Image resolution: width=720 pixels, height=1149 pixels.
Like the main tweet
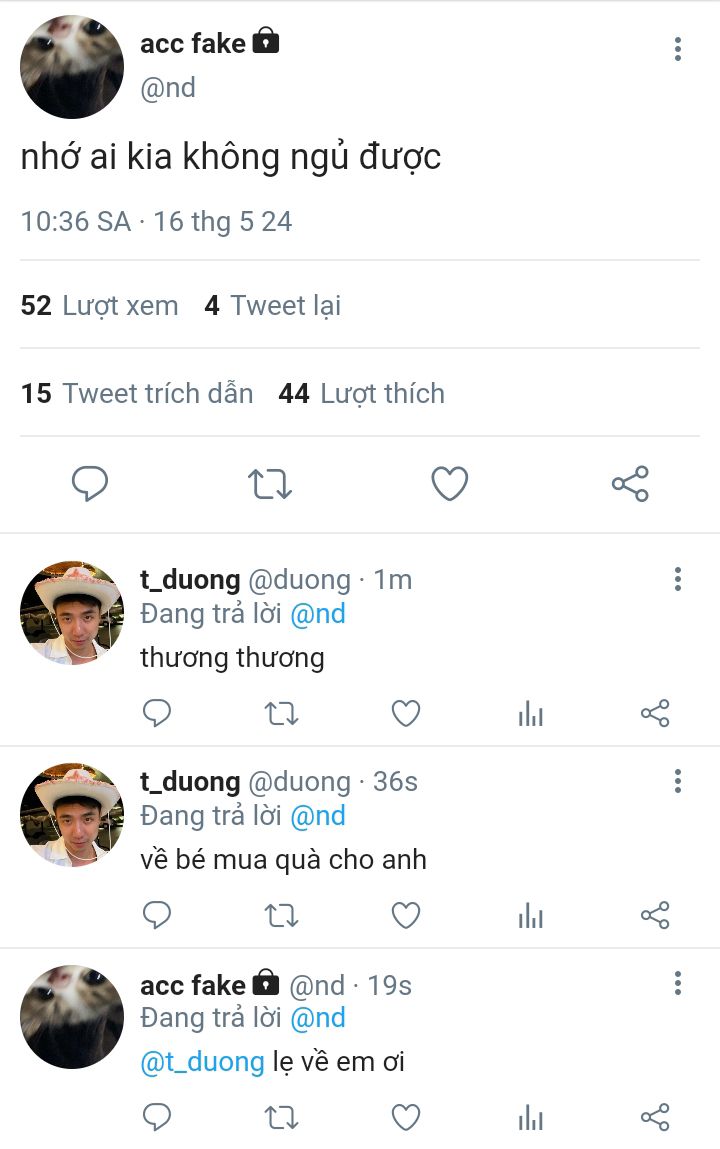pos(449,484)
